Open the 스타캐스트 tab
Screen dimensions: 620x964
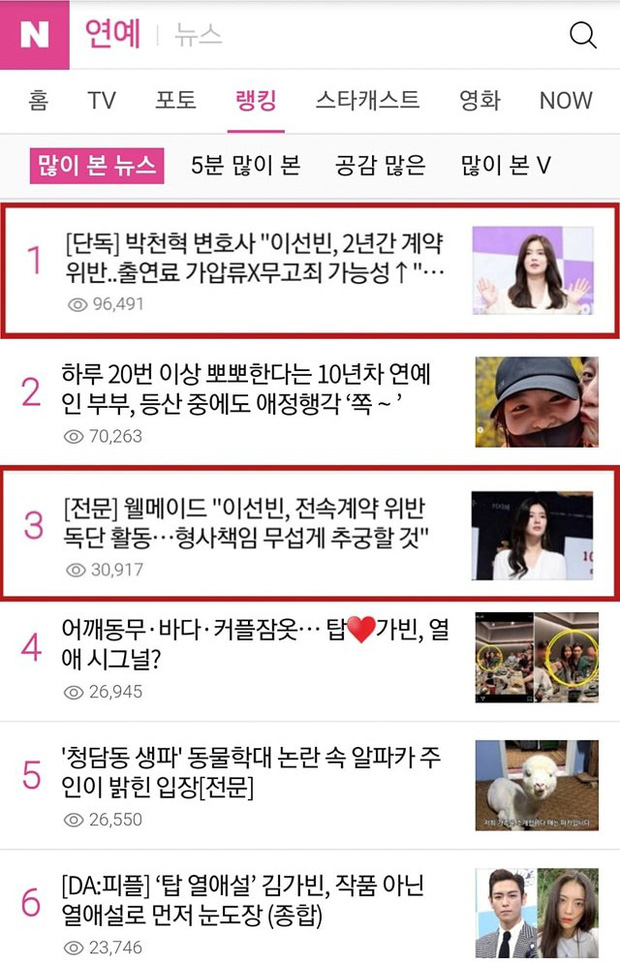point(367,100)
